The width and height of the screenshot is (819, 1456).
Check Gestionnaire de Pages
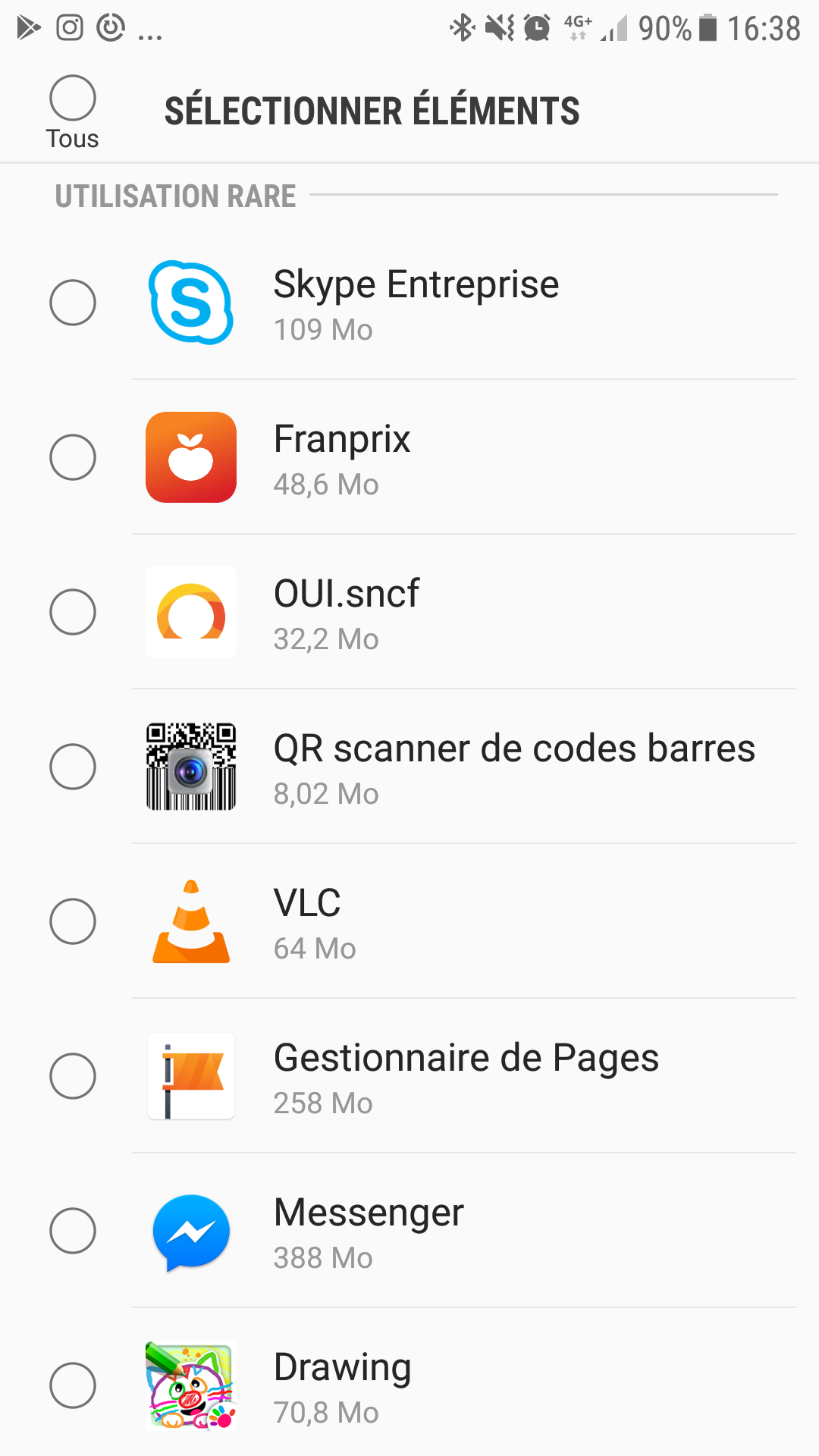(73, 1076)
